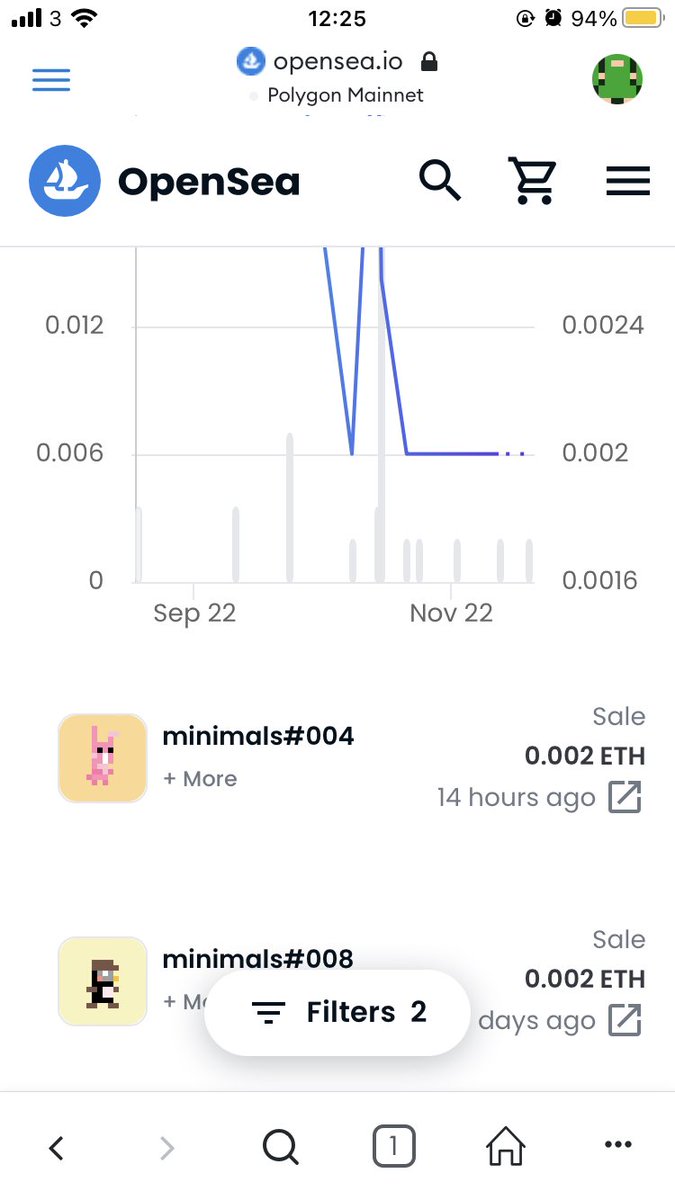Open OpenSea search

click(x=440, y=181)
